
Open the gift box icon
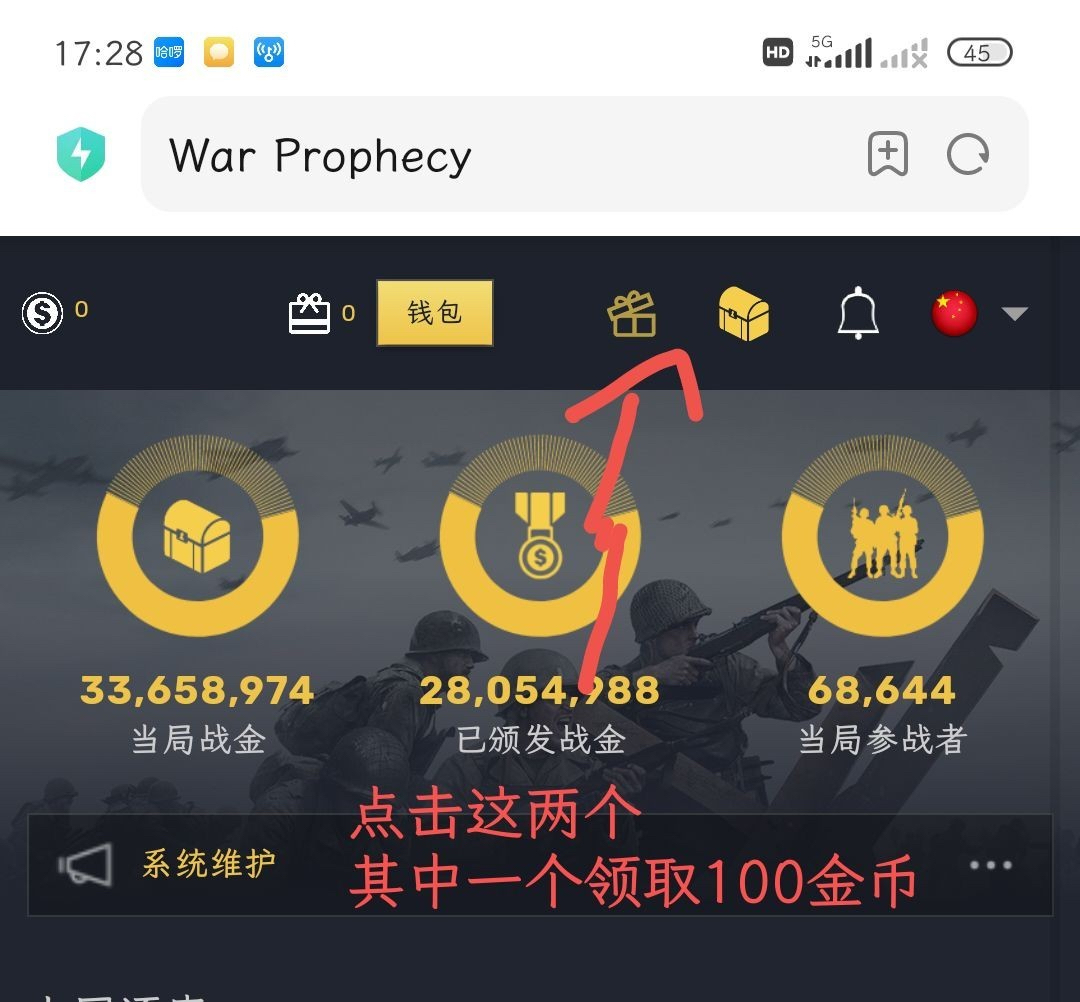632,314
